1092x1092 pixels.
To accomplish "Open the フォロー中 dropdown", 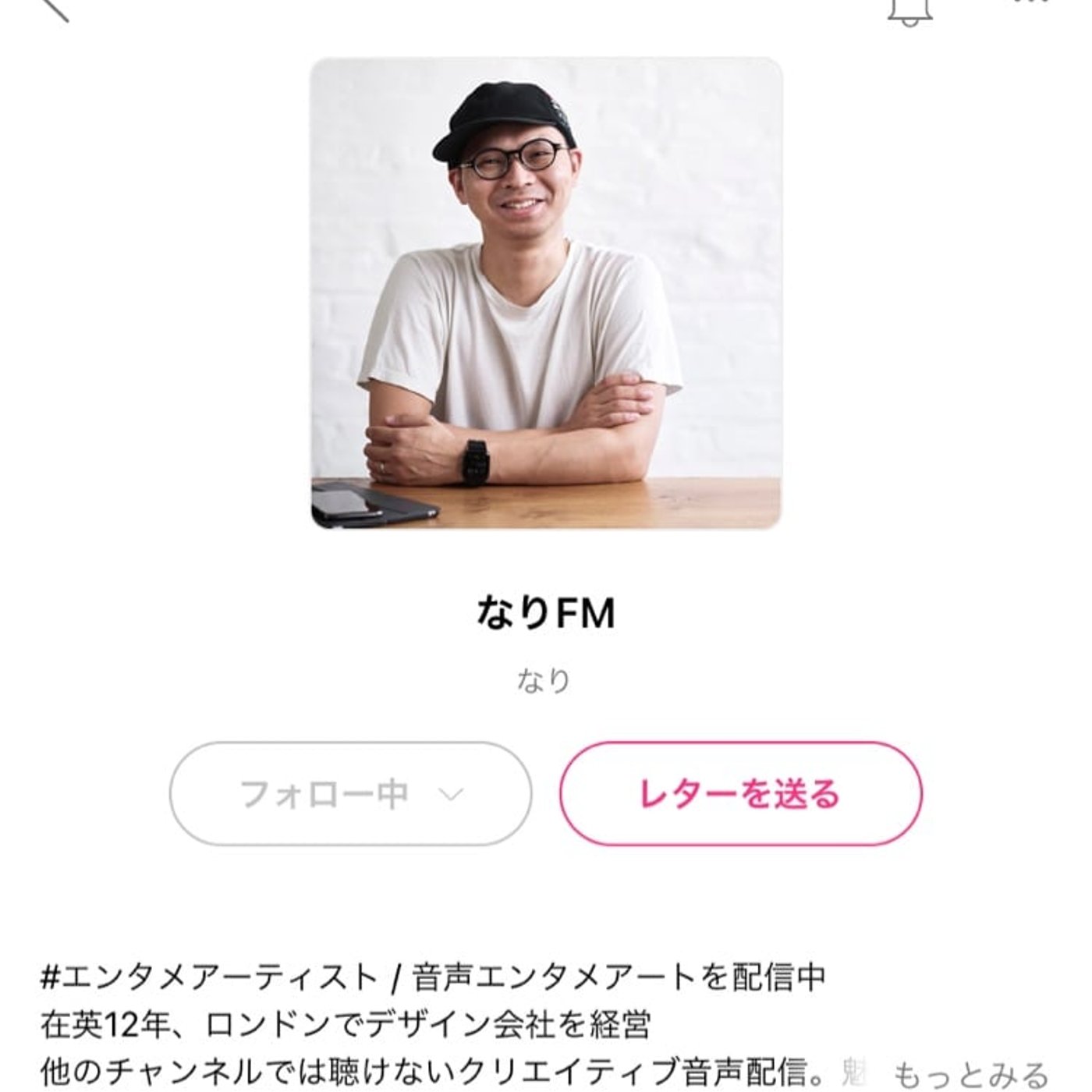I will pyautogui.click(x=351, y=794).
